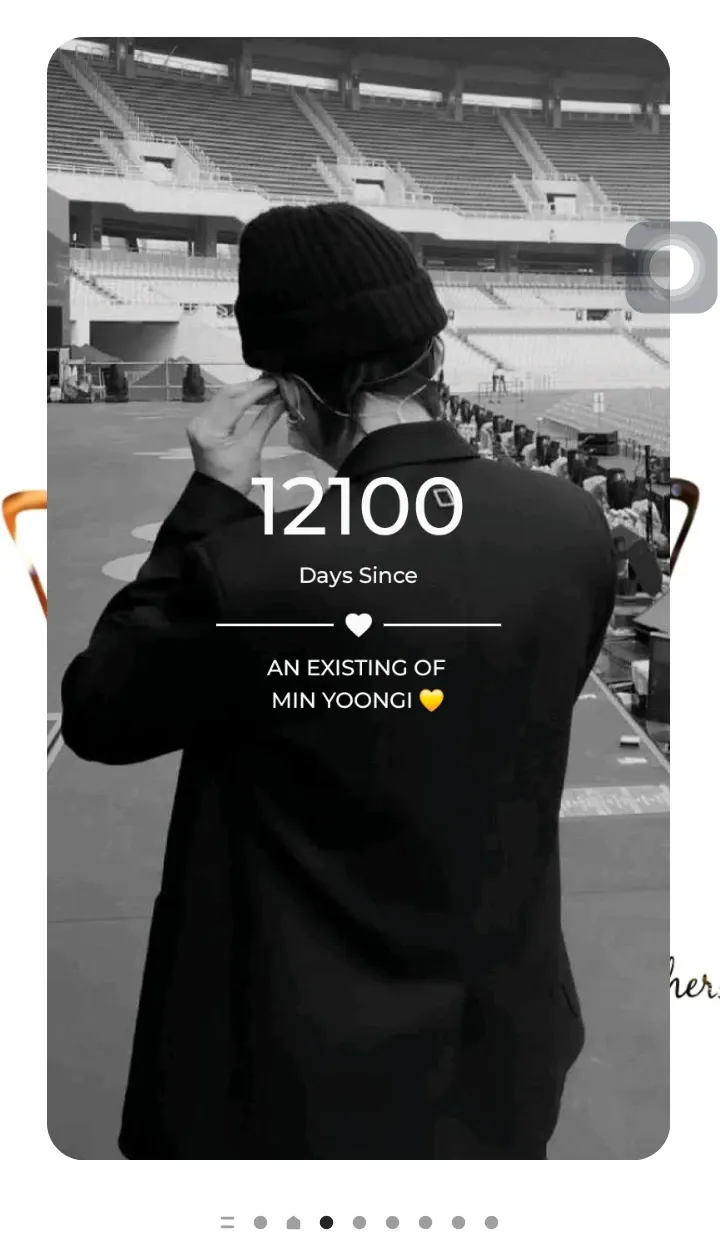
Task: Tap the Days Since counter label
Action: click(x=357, y=575)
